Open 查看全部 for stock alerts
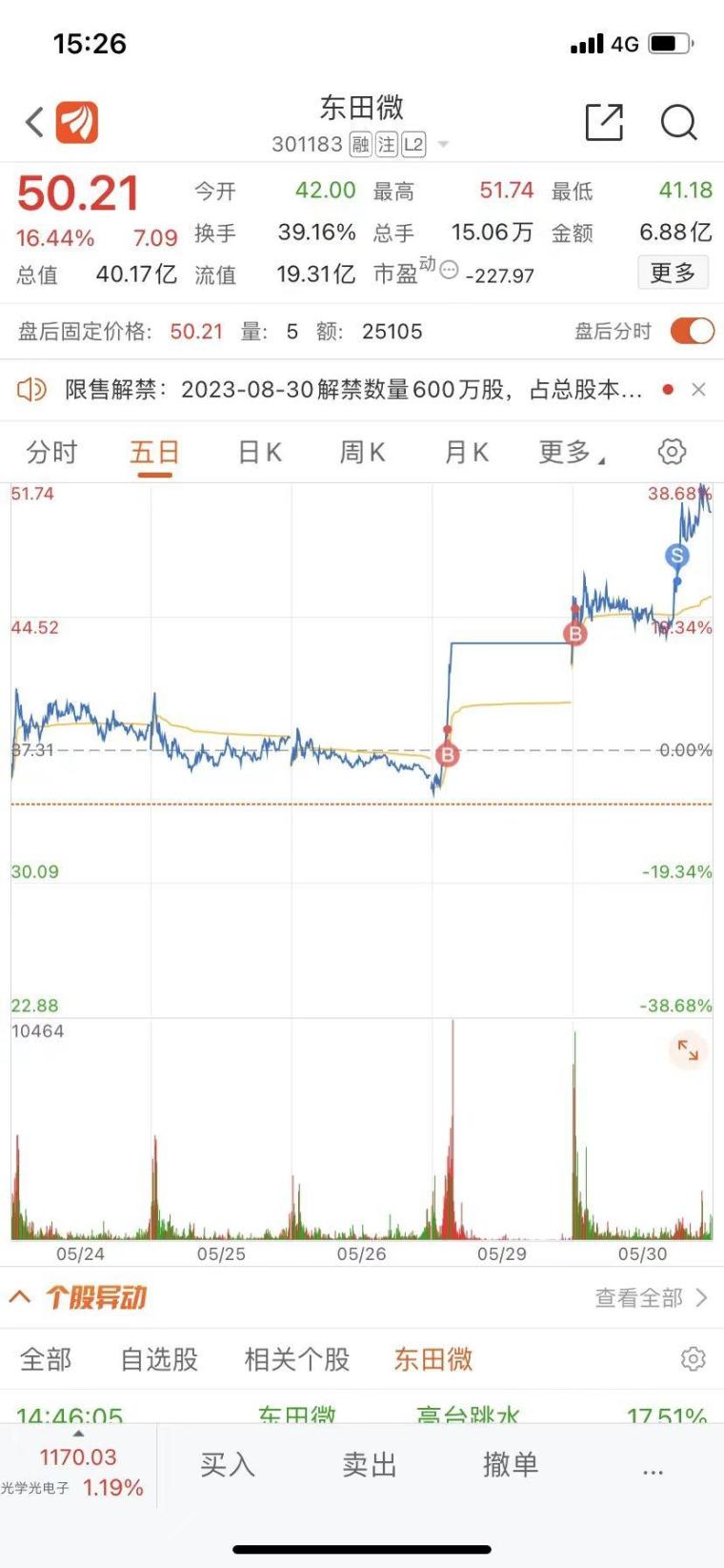 click(x=651, y=1297)
